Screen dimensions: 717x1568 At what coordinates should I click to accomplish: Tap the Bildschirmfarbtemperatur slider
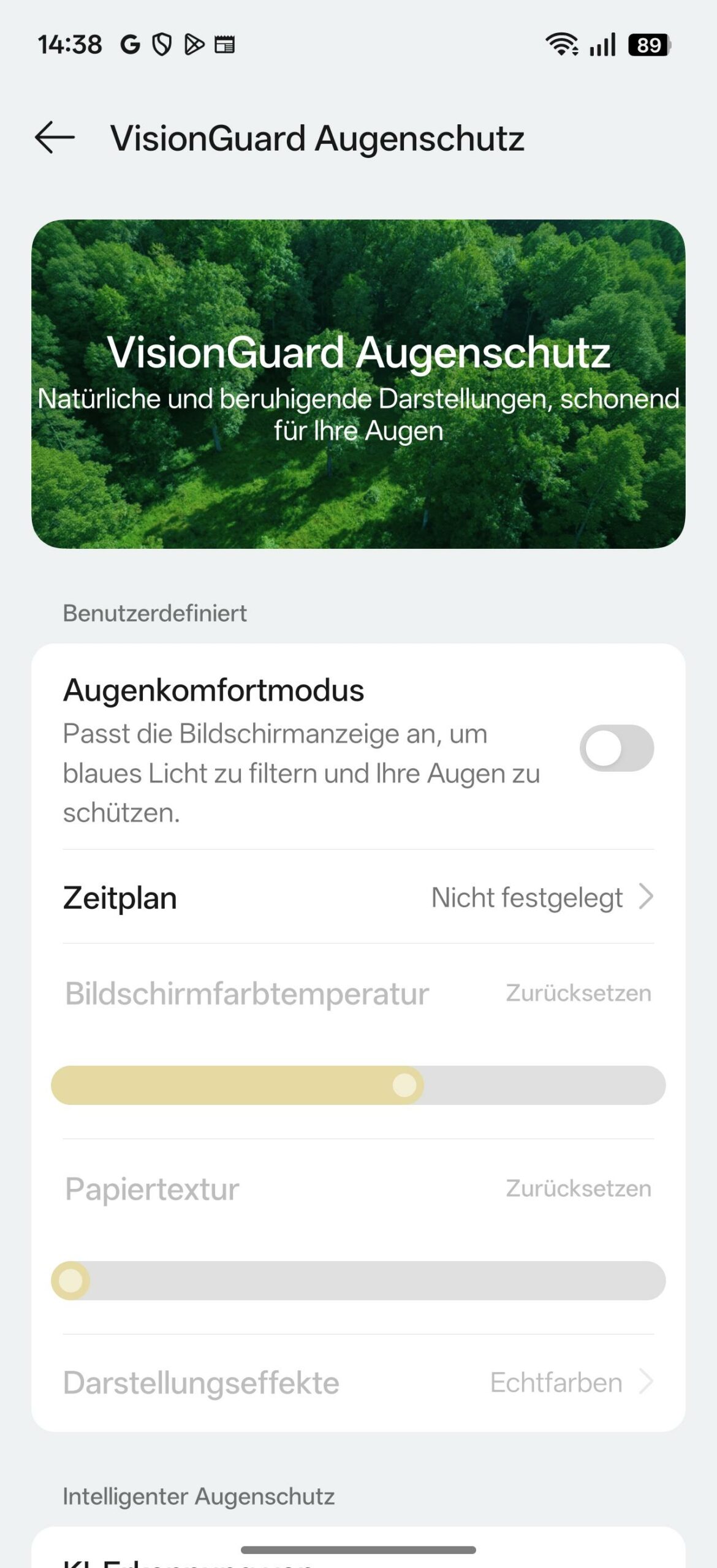358,1085
